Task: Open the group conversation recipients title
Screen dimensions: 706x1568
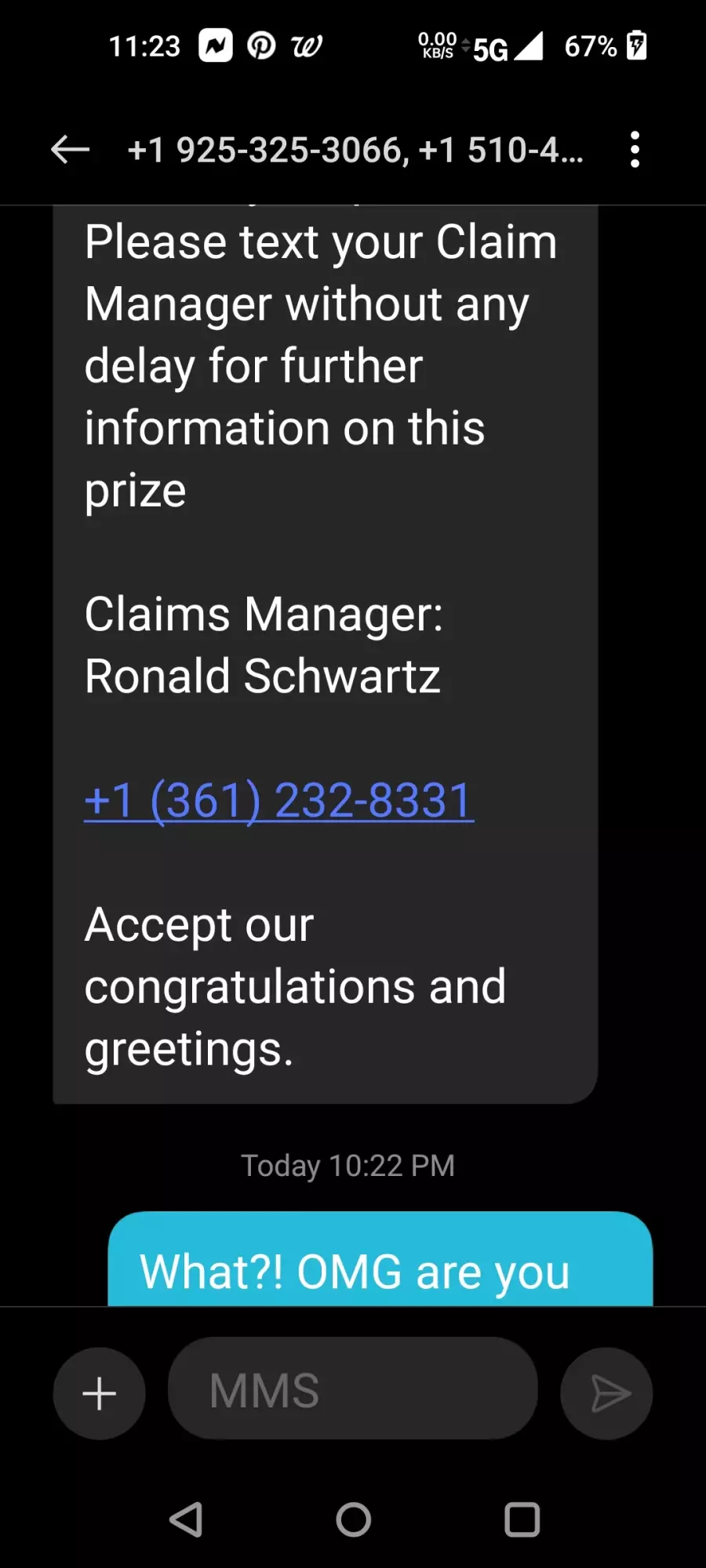Action: click(355, 149)
